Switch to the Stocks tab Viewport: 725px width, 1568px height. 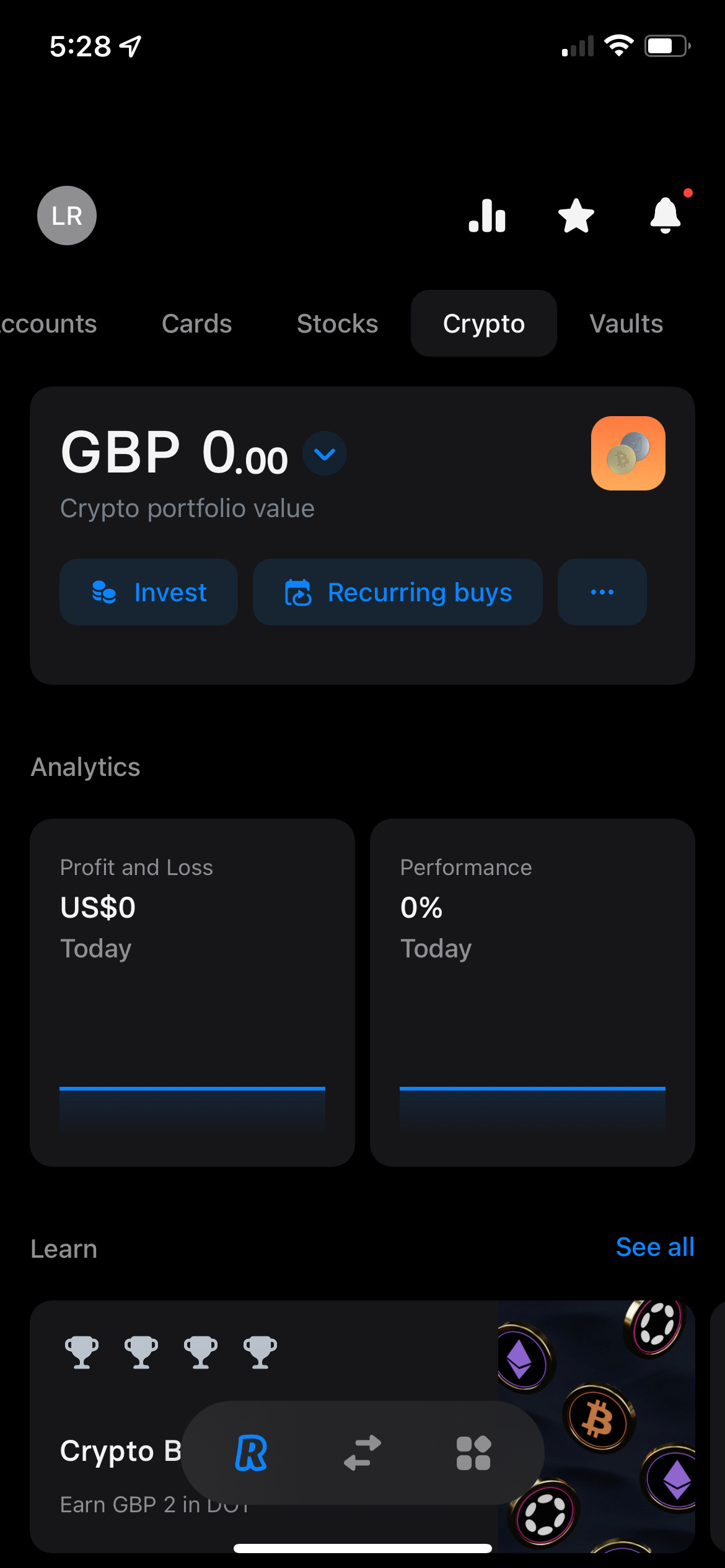pos(337,324)
